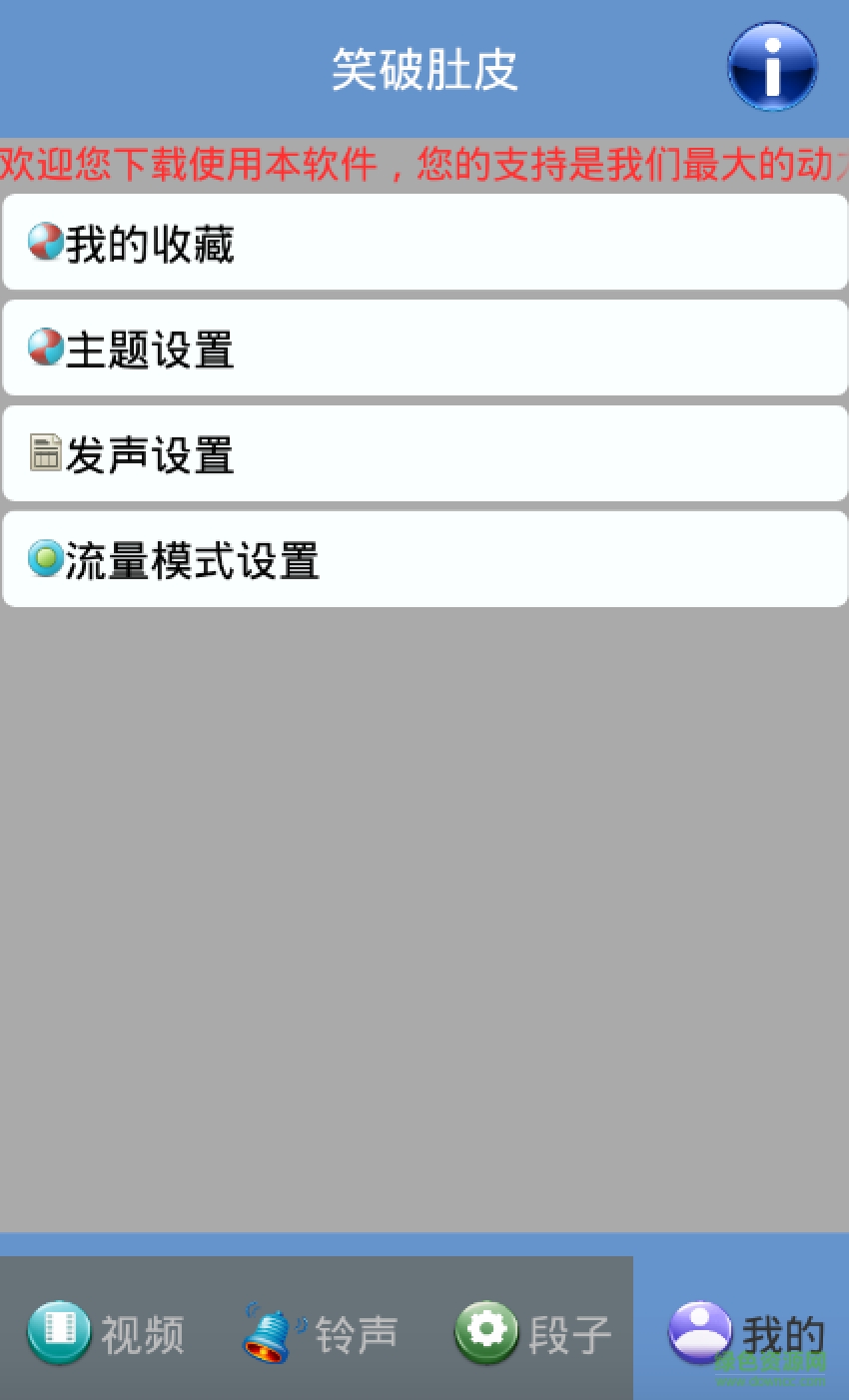Switch to the 铃声 ringtone tab
The height and width of the screenshot is (1400, 849).
320,1332
